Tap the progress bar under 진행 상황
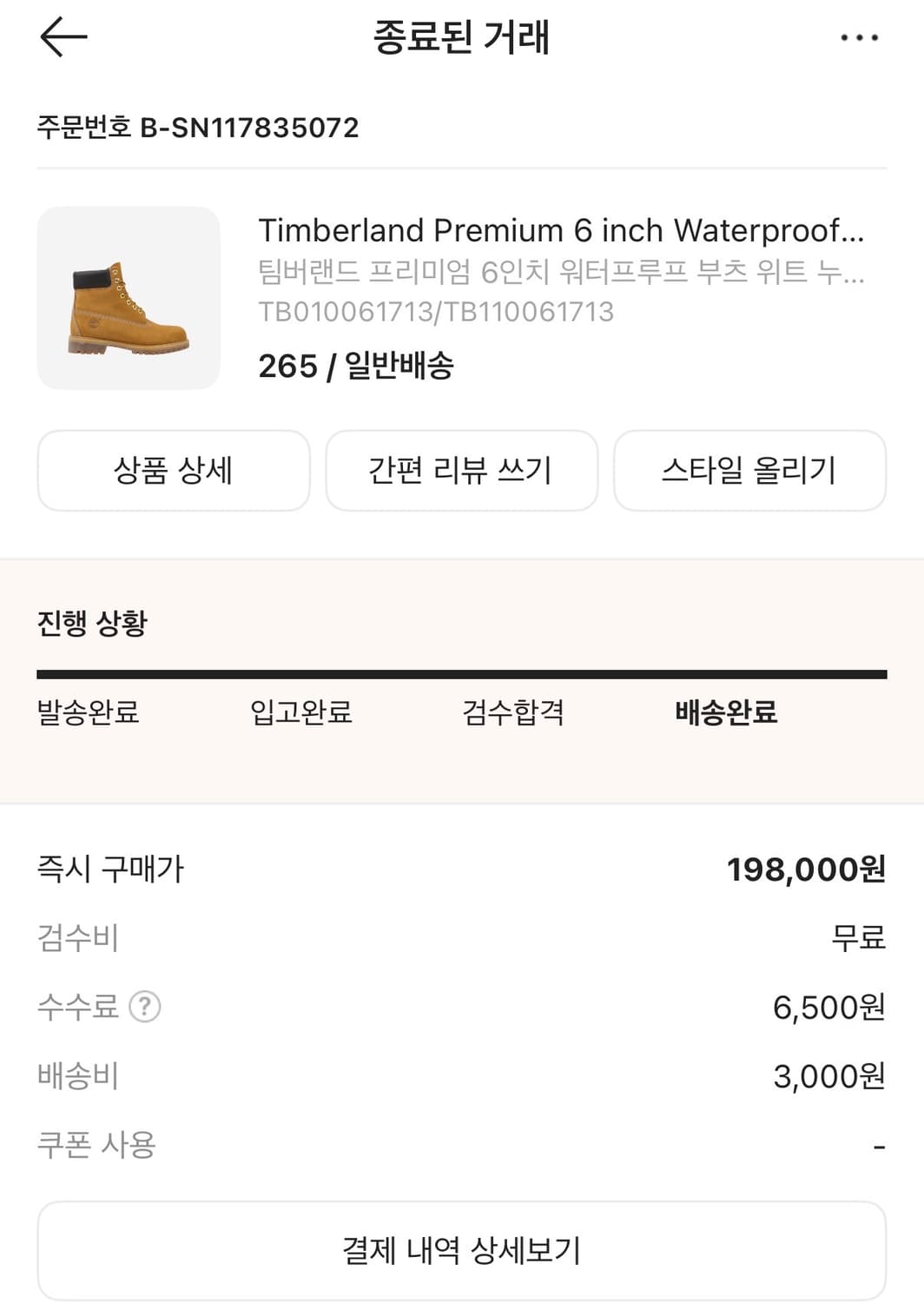The width and height of the screenshot is (924, 1303). pos(461,671)
